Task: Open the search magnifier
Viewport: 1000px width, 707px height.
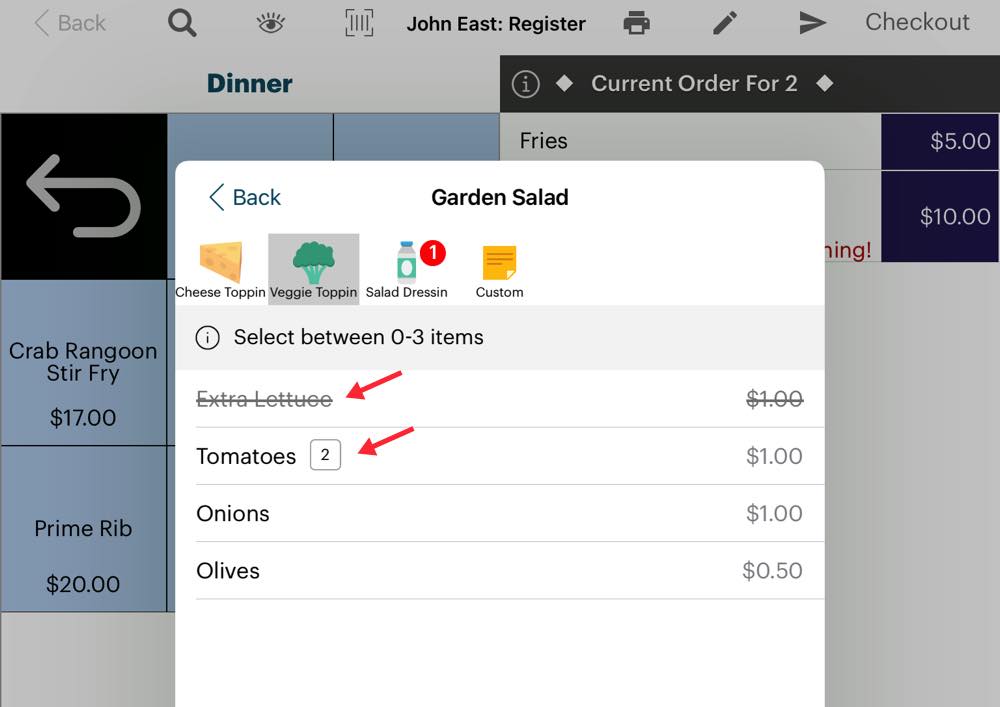Action: coord(182,24)
